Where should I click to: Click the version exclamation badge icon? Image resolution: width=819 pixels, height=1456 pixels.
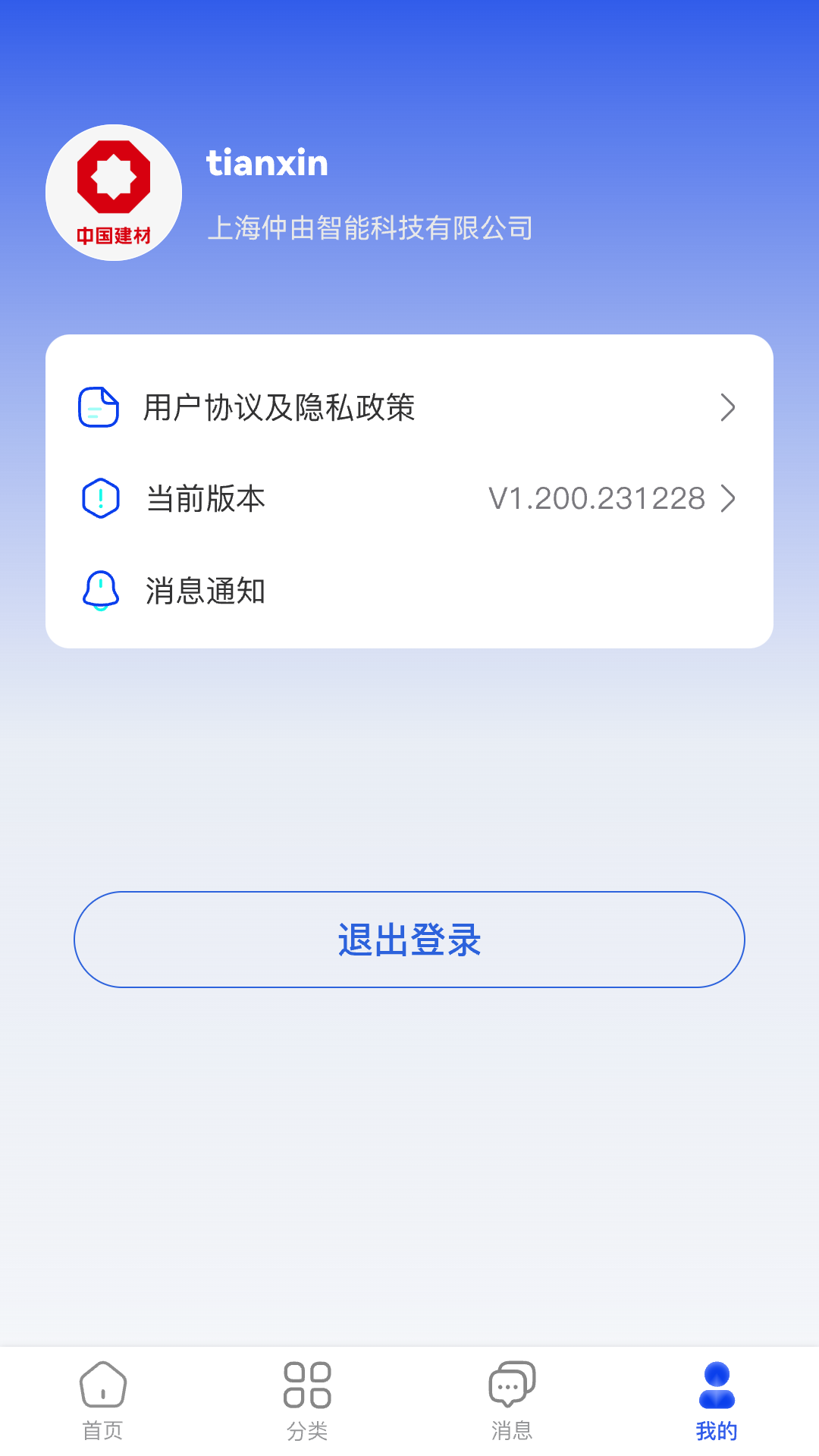[x=99, y=499]
